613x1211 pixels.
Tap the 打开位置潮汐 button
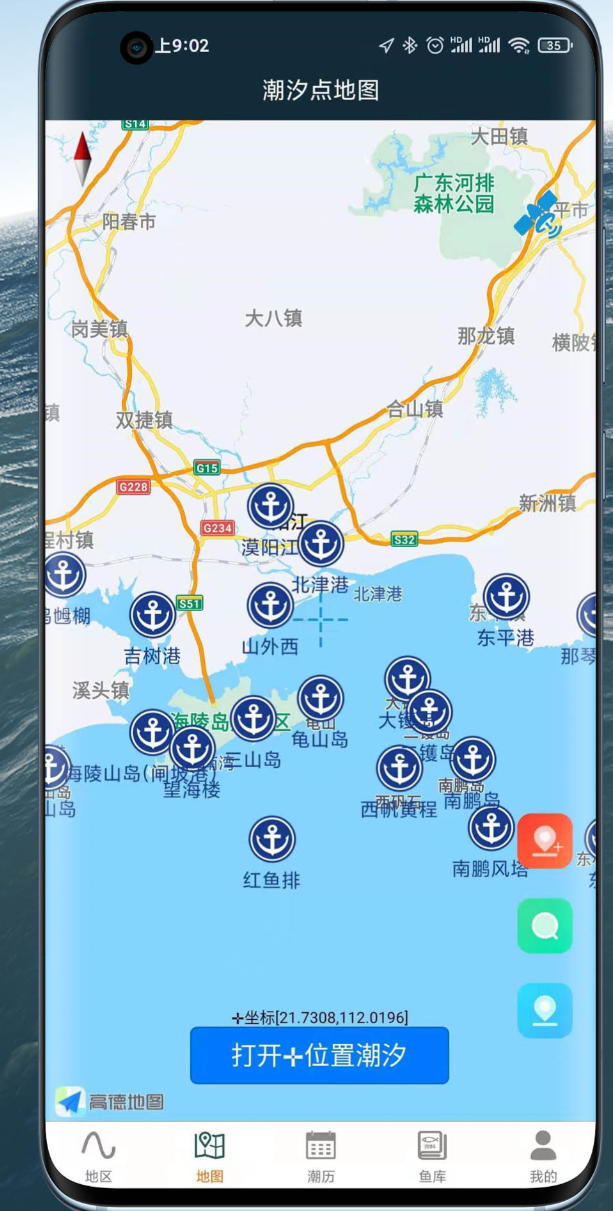(x=319, y=1055)
